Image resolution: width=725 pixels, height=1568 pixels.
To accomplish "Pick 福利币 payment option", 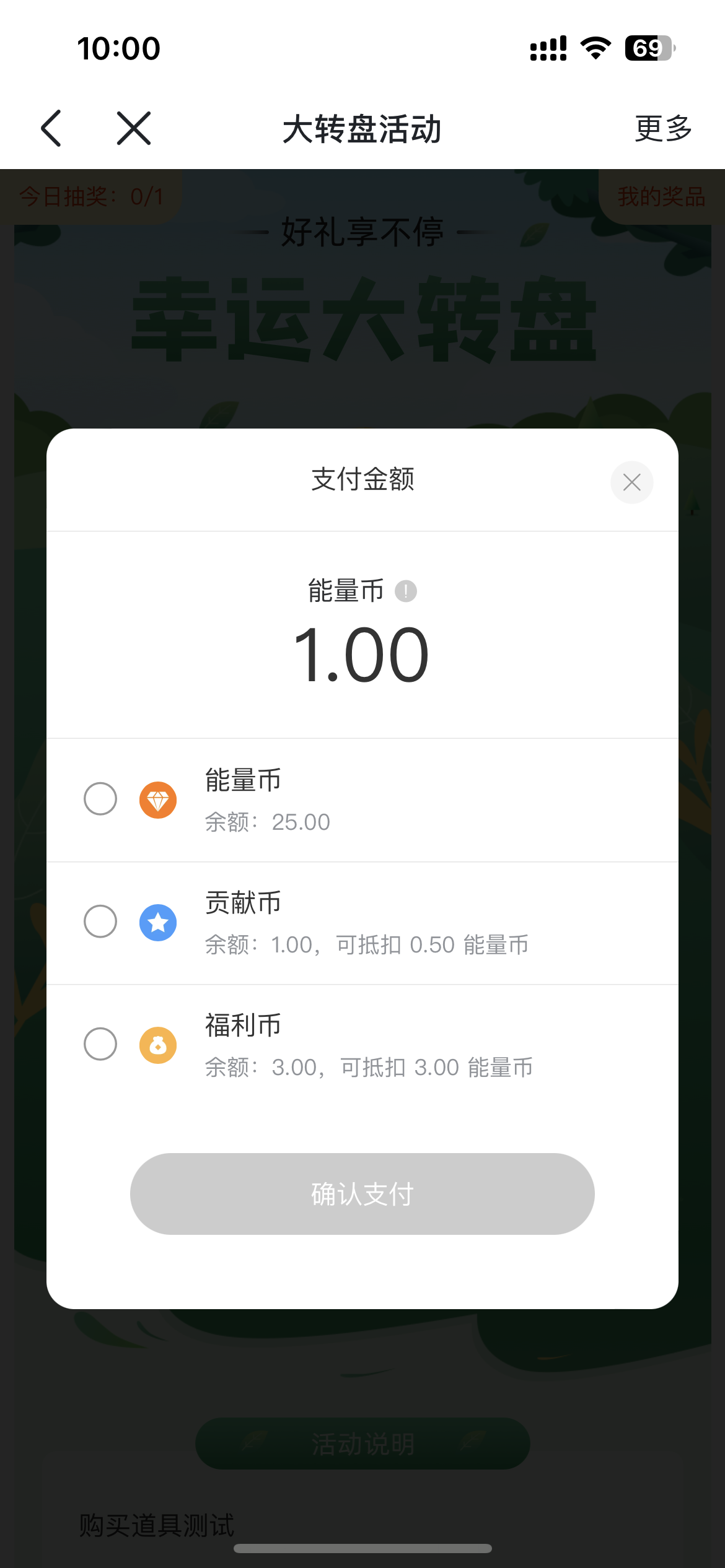I will click(x=100, y=1044).
